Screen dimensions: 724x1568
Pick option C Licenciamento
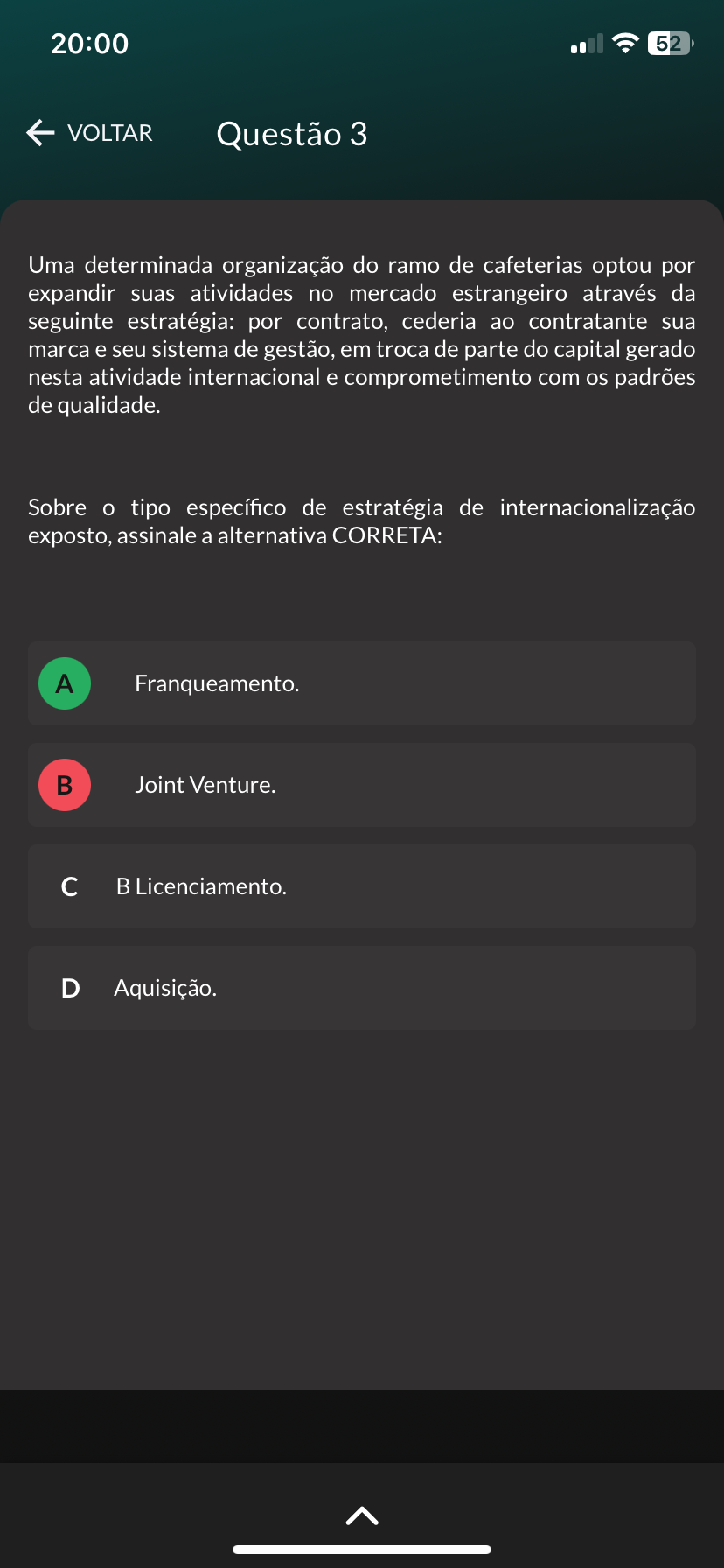pyautogui.click(x=361, y=886)
